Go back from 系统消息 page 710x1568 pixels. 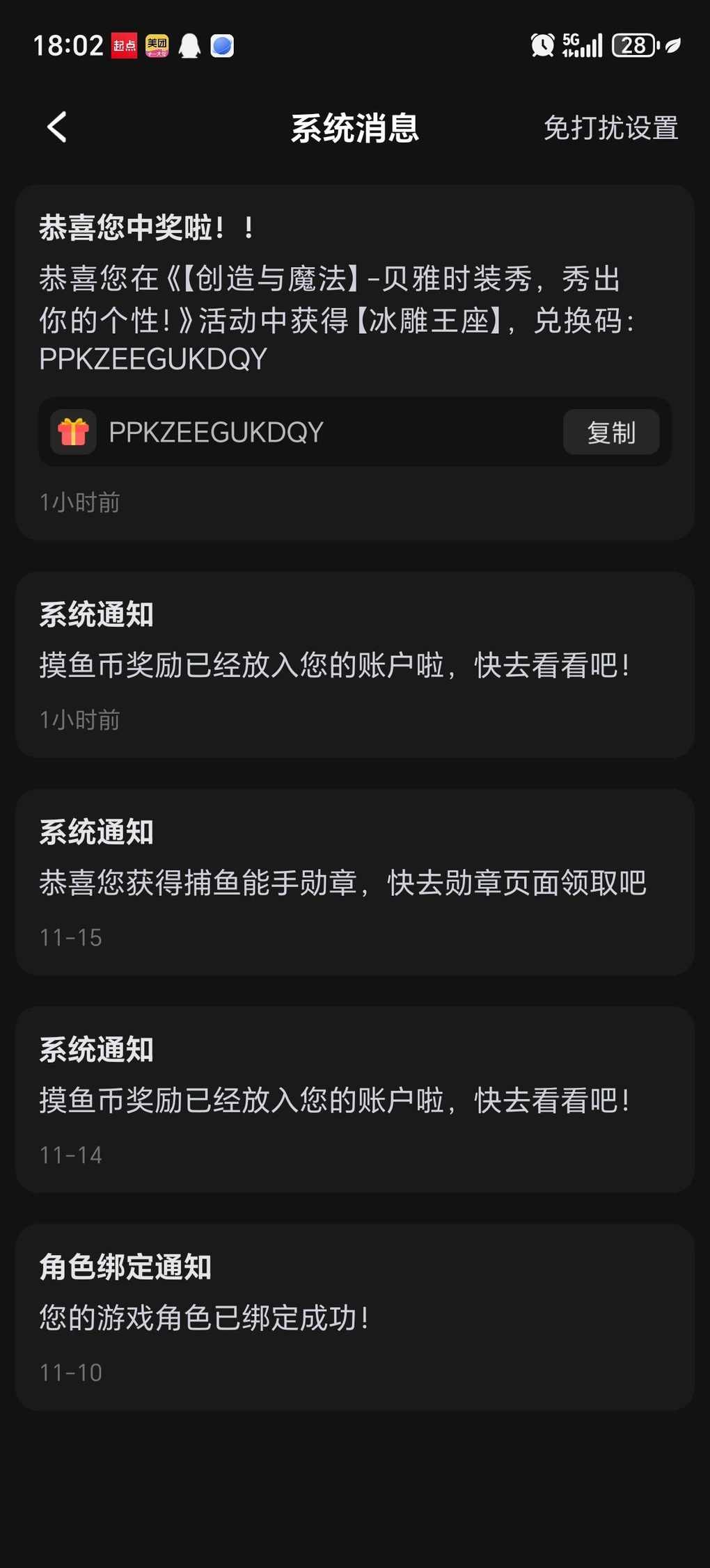pos(57,127)
